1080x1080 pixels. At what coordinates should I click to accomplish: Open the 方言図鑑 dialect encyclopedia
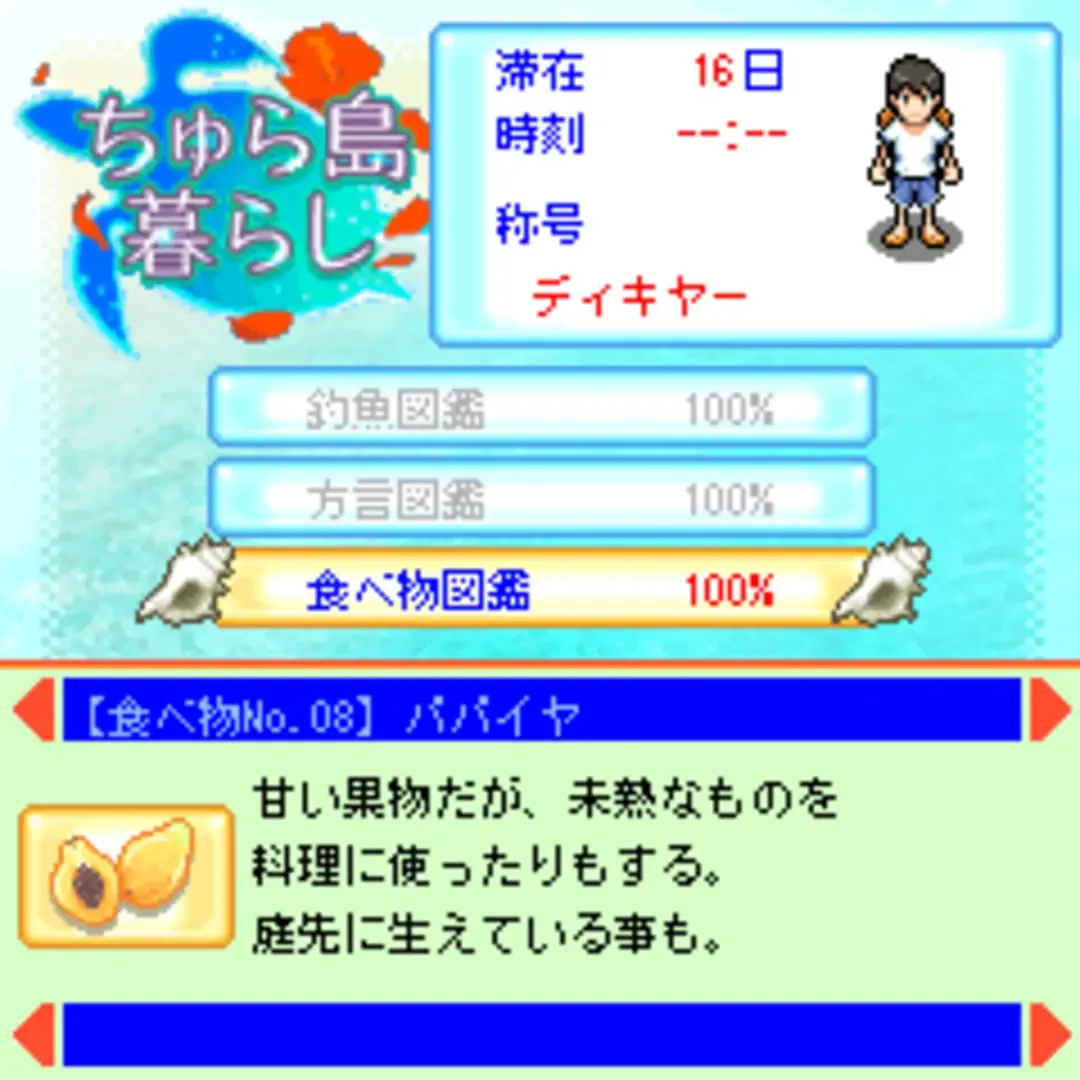point(541,498)
